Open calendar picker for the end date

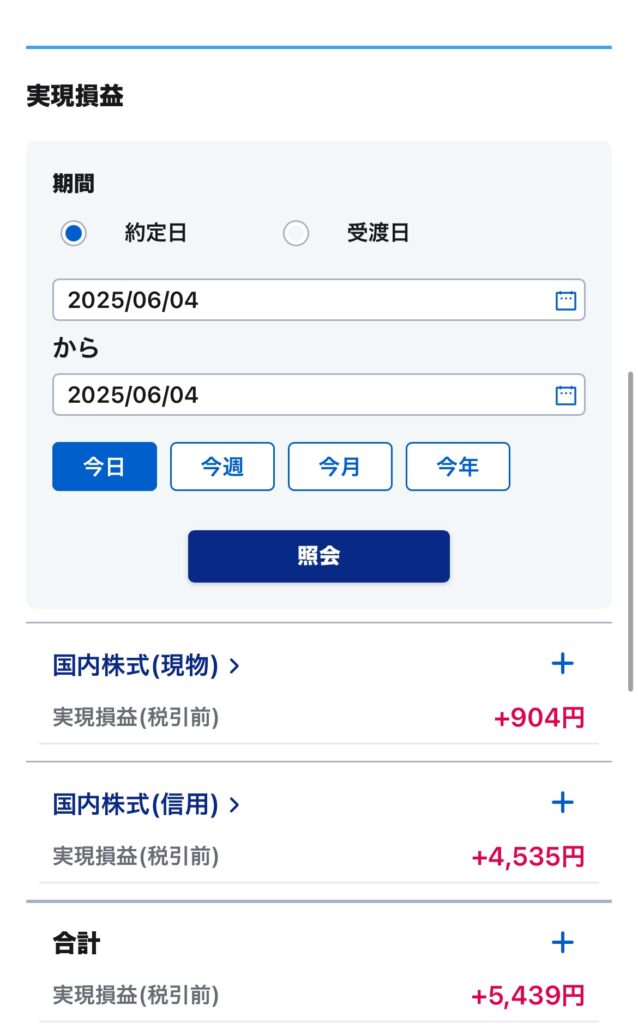(x=566, y=395)
